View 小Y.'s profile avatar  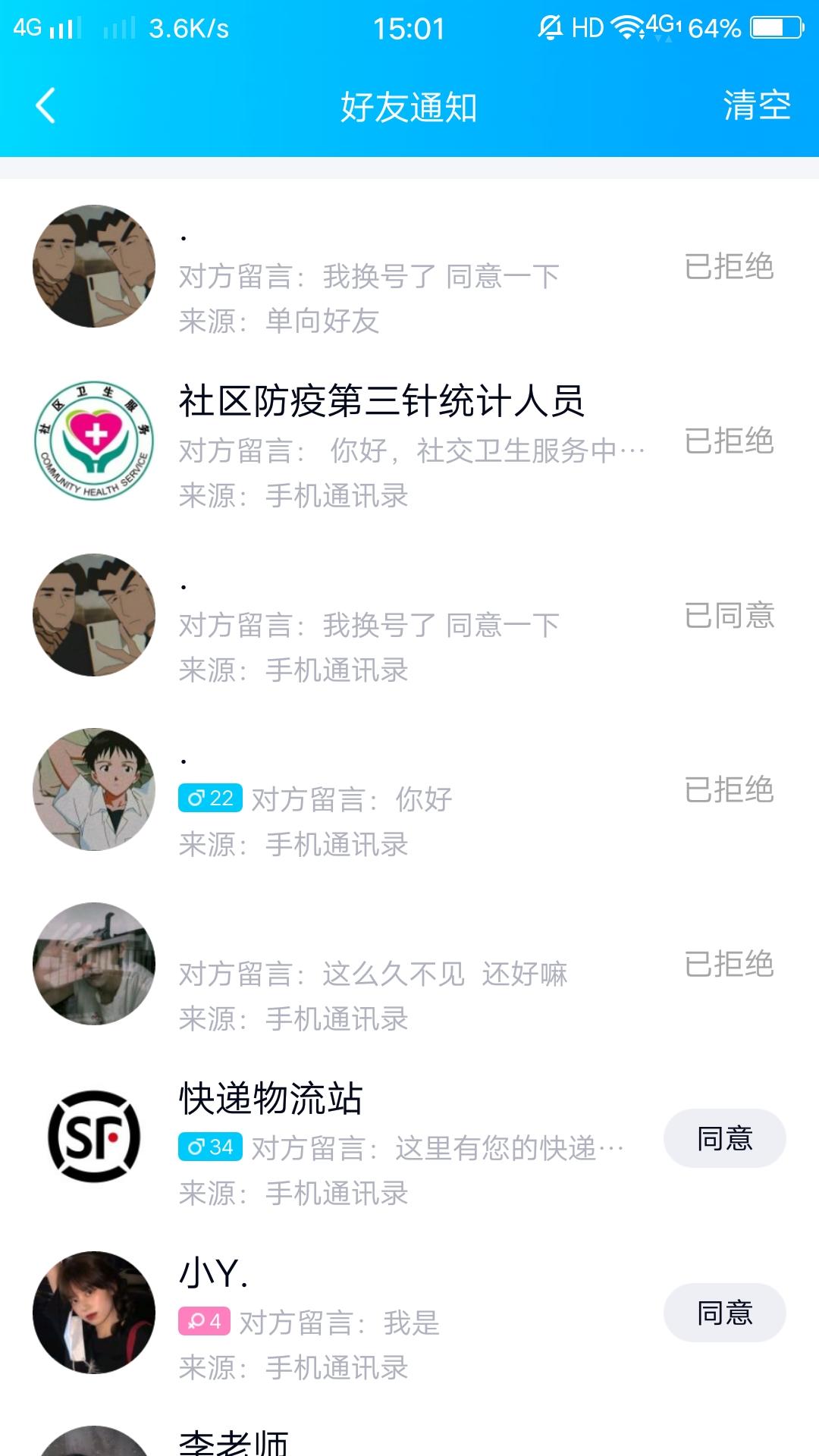click(94, 1313)
